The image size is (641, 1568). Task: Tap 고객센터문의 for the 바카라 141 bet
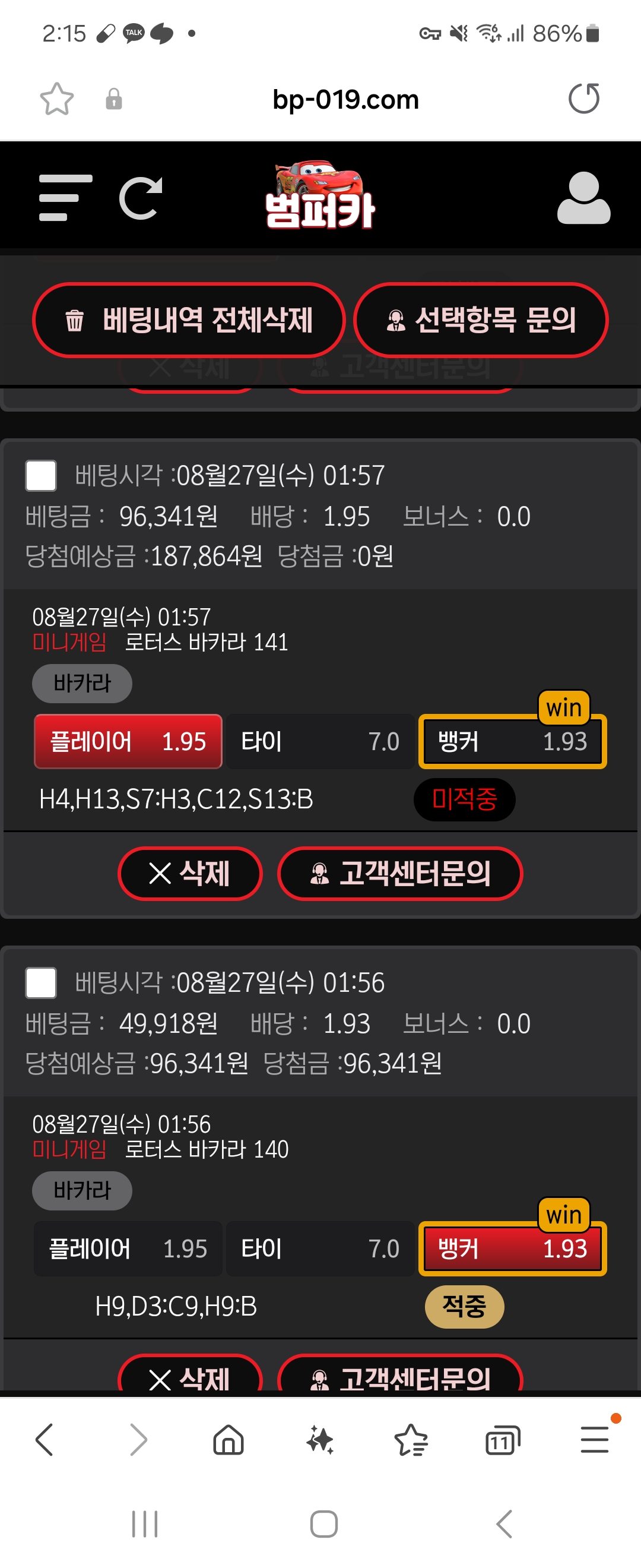coord(399,874)
